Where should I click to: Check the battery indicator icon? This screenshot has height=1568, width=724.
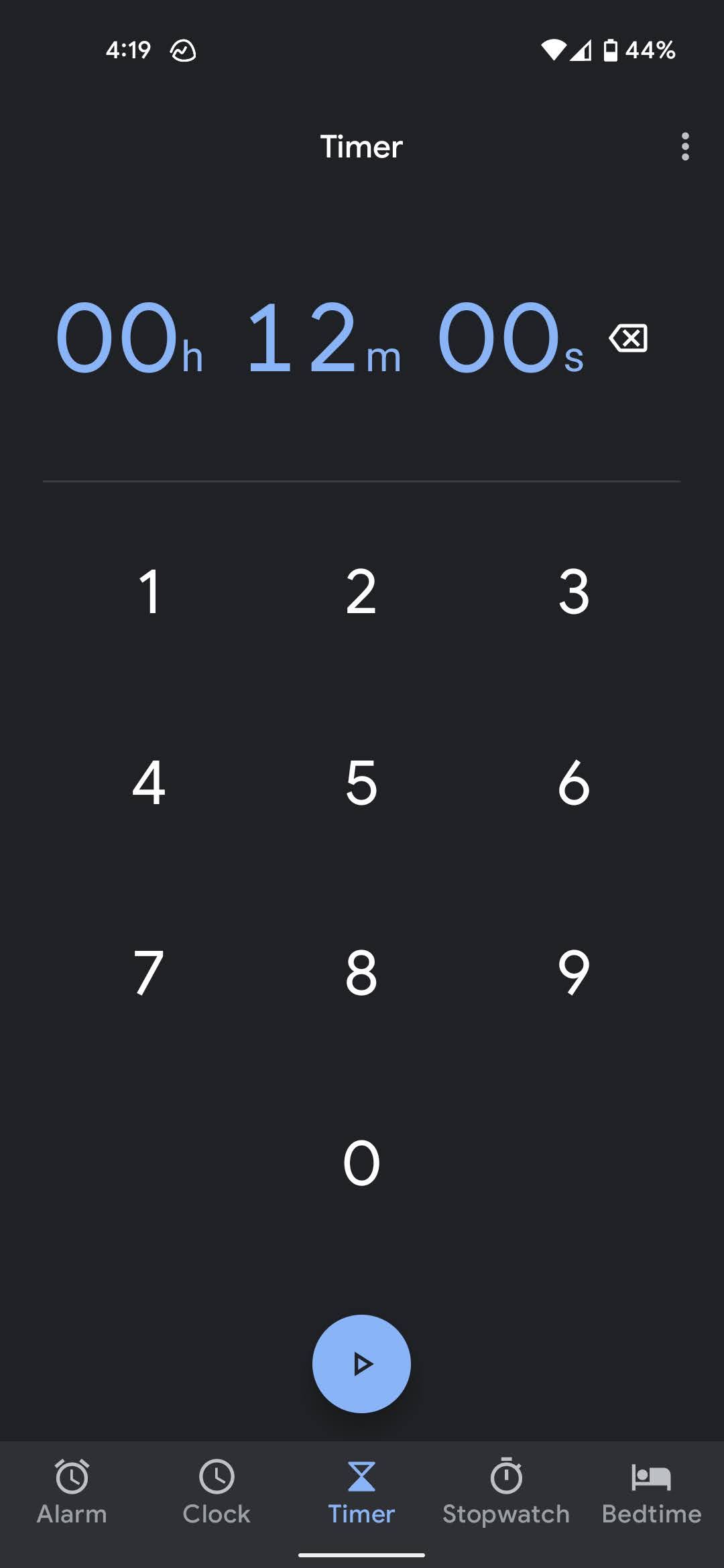tap(612, 50)
